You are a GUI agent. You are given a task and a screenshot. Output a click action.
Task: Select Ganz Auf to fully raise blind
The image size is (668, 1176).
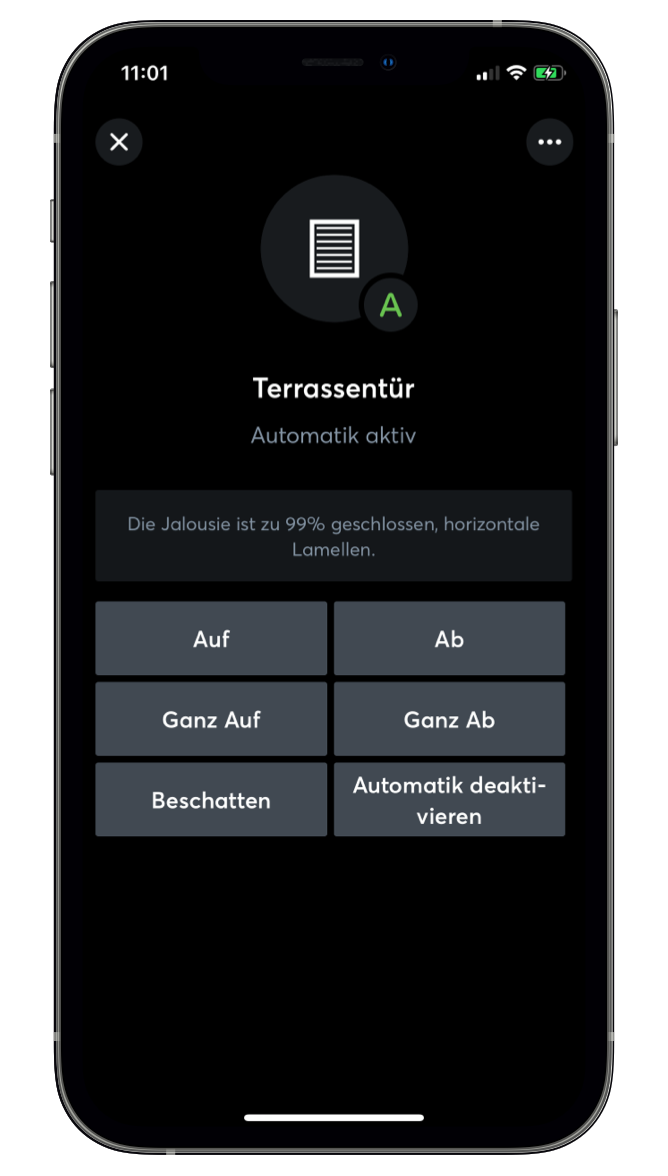tap(211, 719)
